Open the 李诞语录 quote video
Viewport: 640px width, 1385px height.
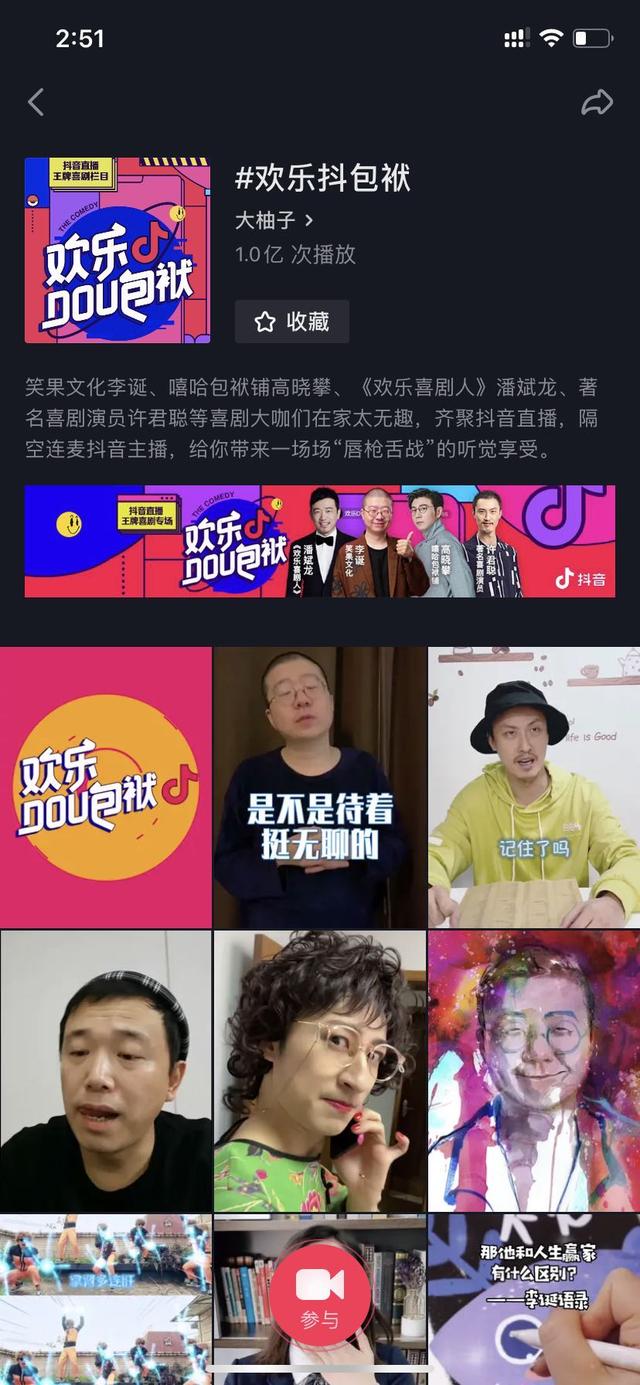tap(534, 1300)
